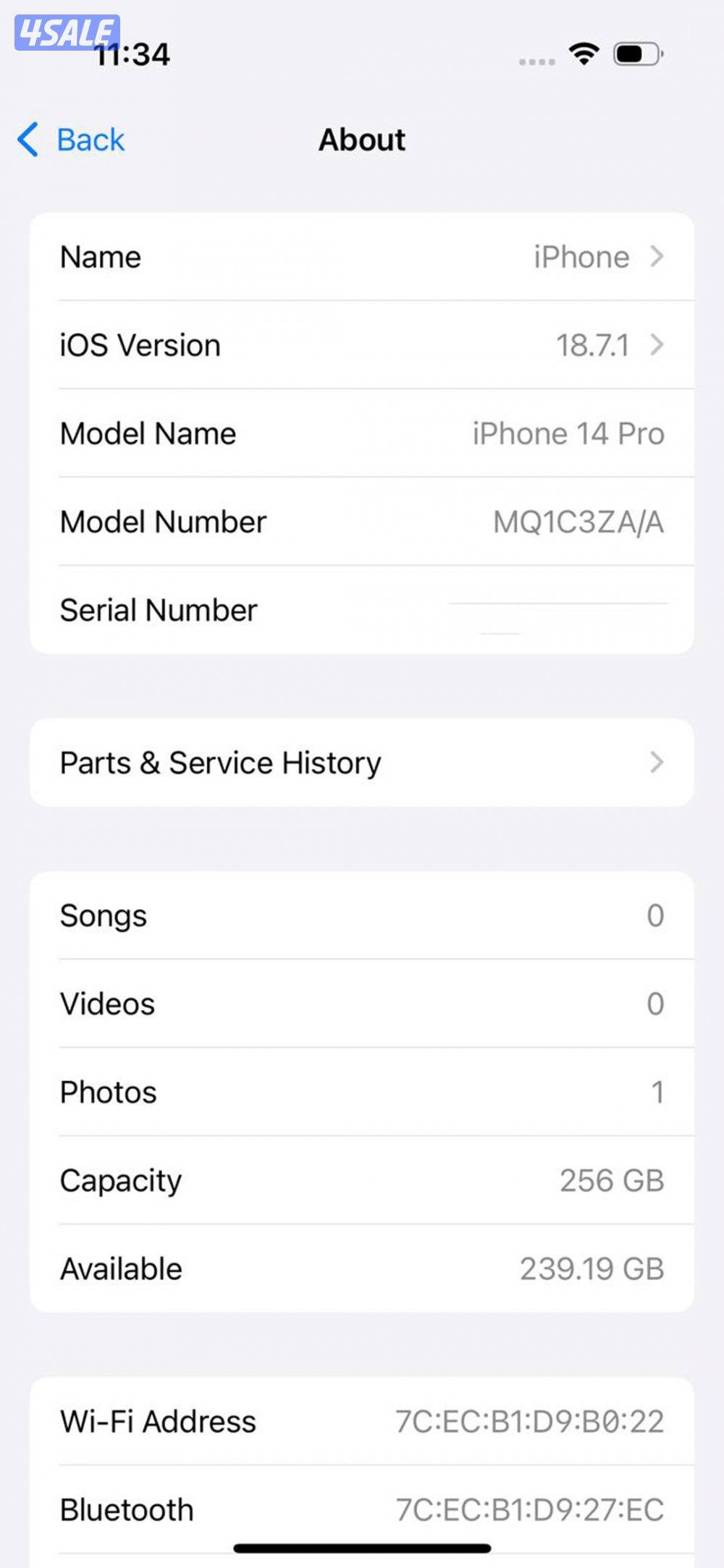This screenshot has height=1568, width=724.
Task: Tap the back chevron arrow icon
Action: pos(27,139)
